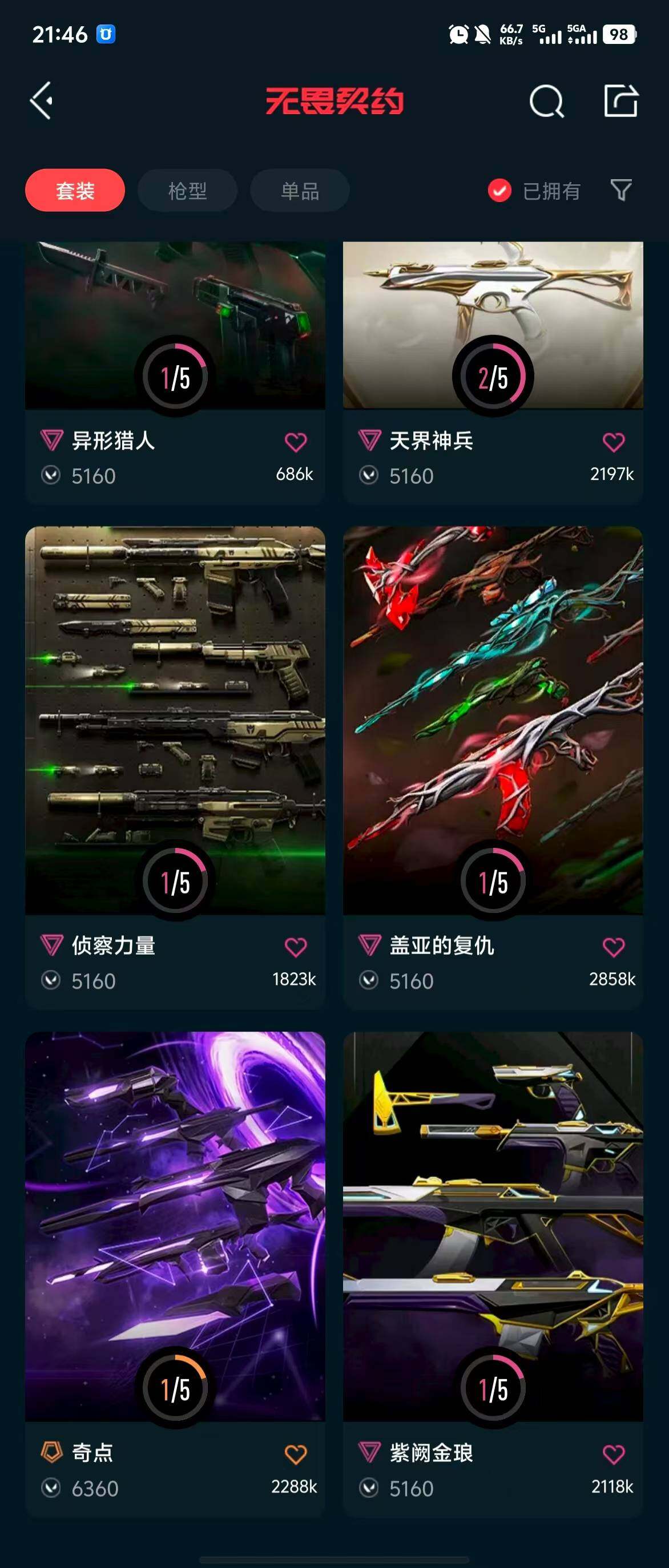Share this page via the share icon
This screenshot has width=669, height=1568.
[620, 101]
